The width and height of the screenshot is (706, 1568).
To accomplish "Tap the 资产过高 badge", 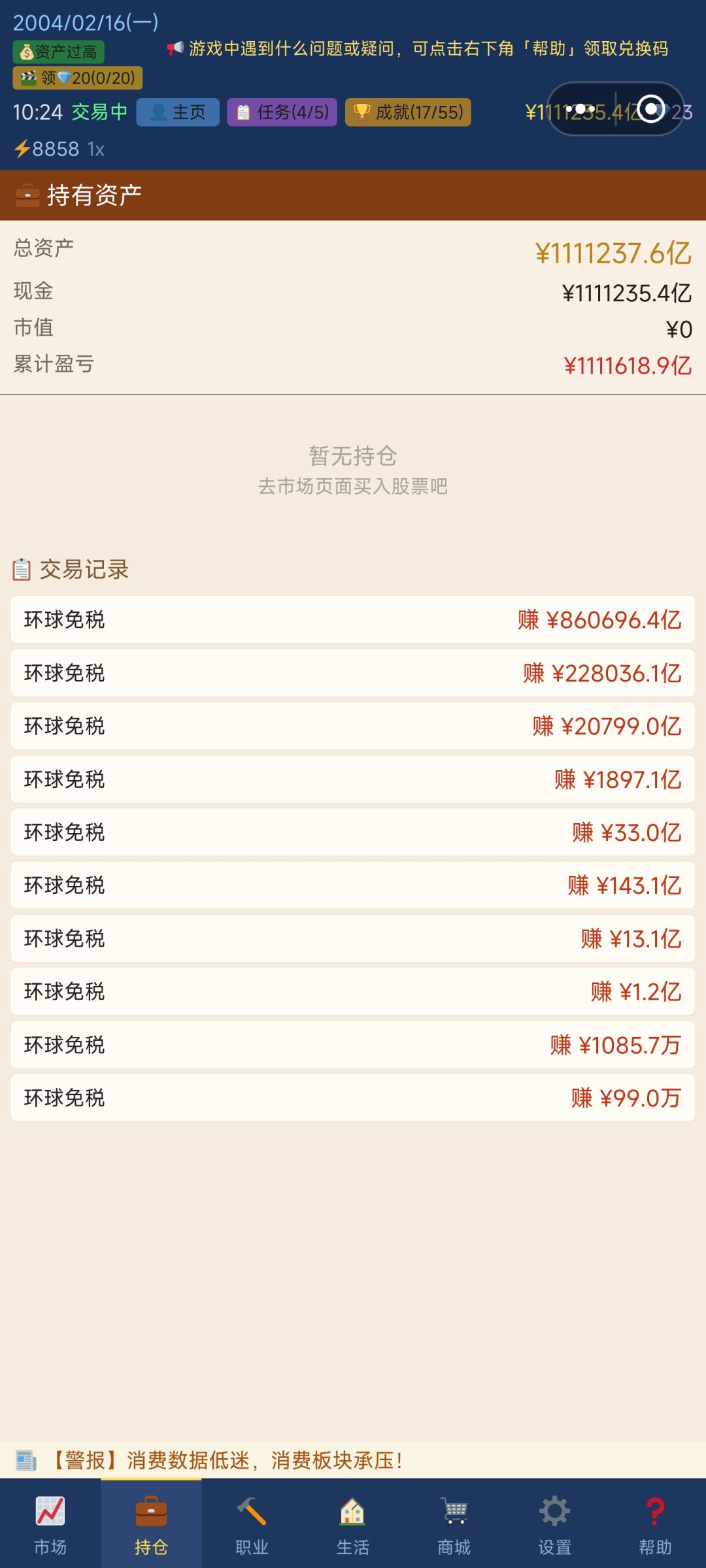I will 59,52.
